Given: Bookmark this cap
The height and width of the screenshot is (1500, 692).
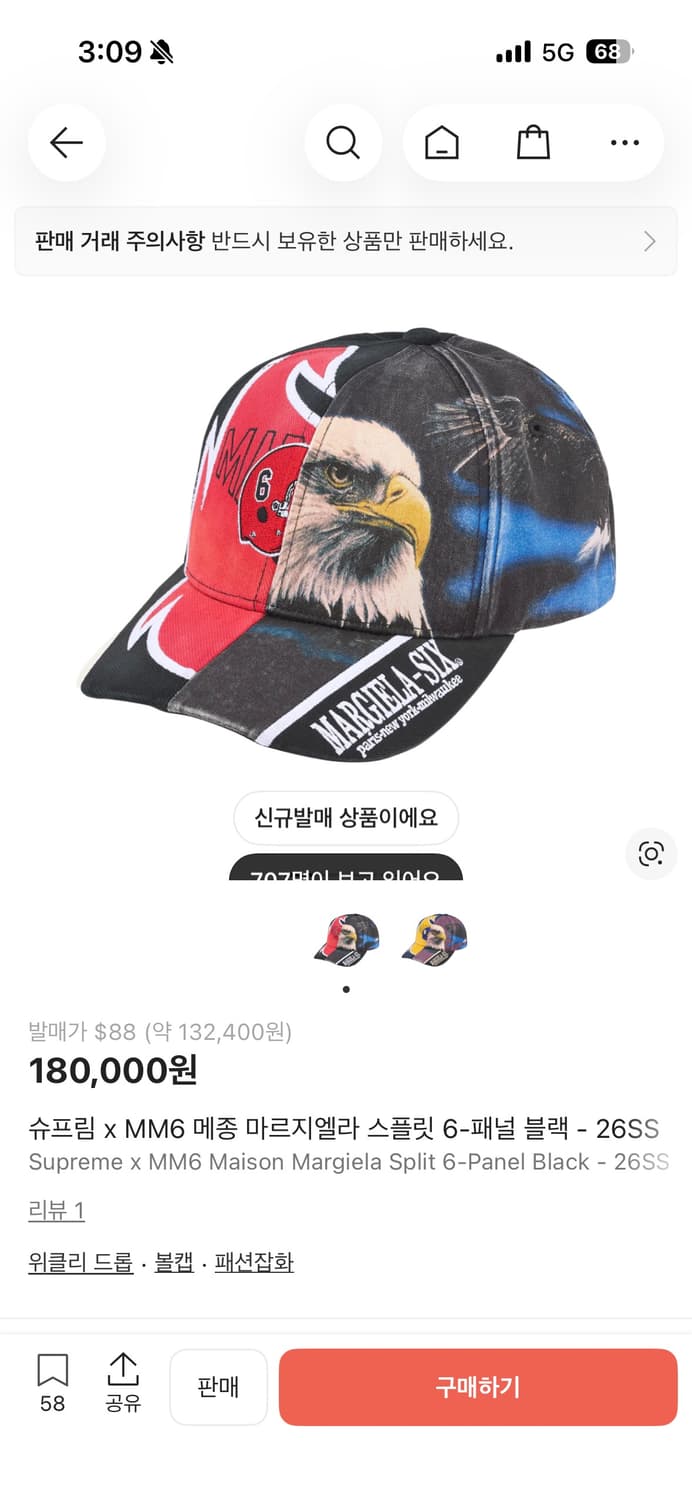Looking at the screenshot, I should 52,1382.
